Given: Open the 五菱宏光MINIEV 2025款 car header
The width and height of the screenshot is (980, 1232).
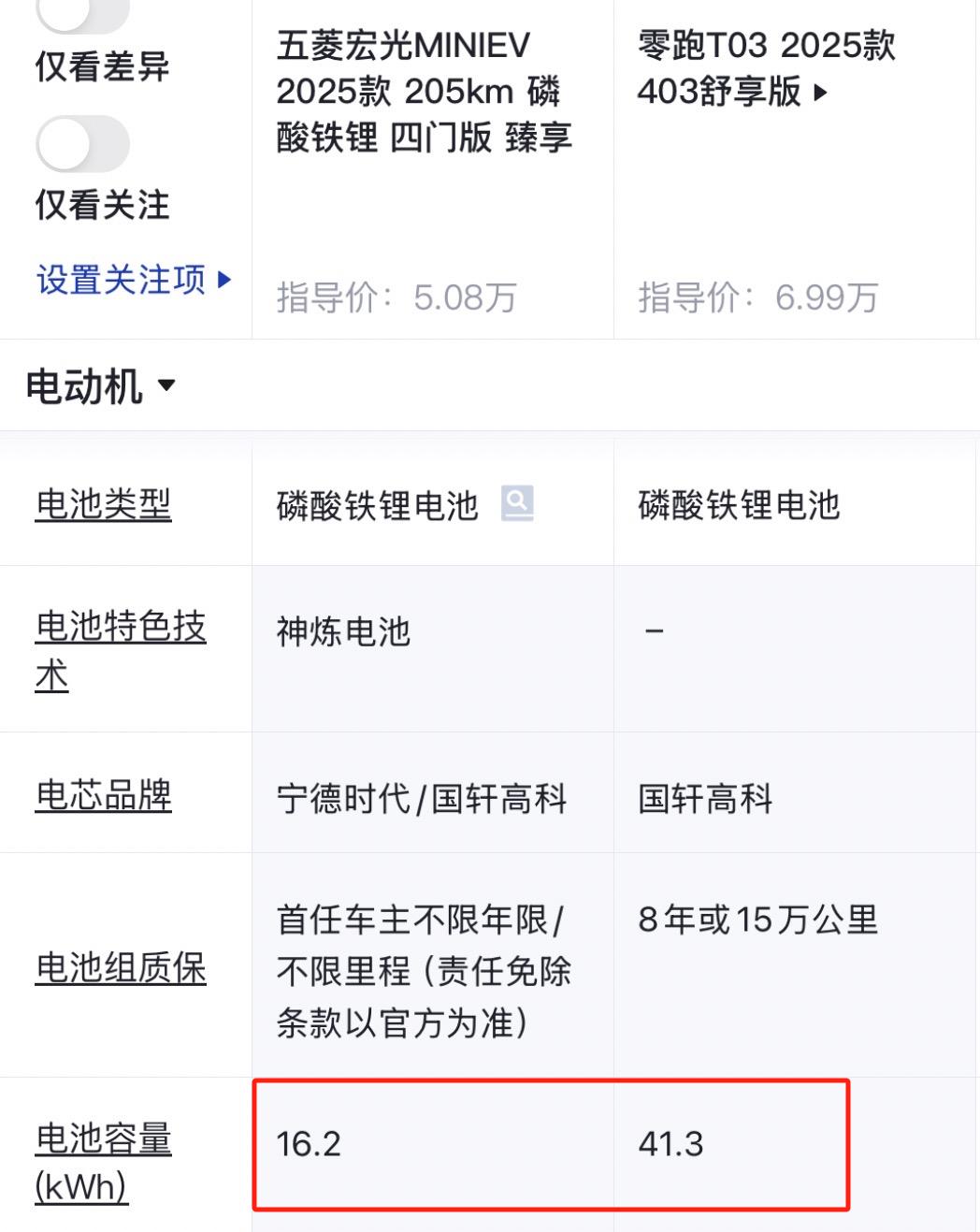Looking at the screenshot, I should tap(425, 92).
